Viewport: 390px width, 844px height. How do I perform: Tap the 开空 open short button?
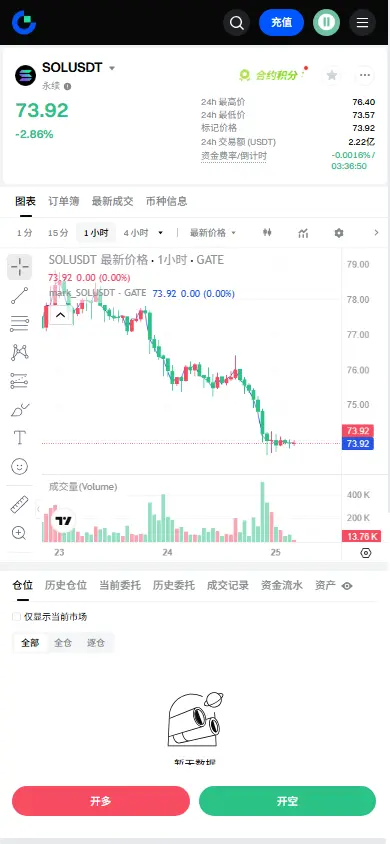[287, 801]
